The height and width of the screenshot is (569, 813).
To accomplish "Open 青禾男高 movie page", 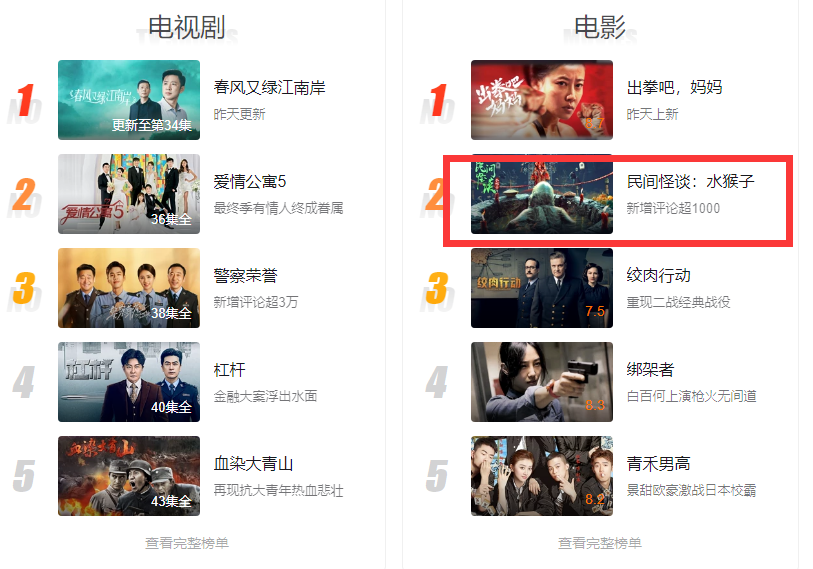I will click(x=658, y=464).
